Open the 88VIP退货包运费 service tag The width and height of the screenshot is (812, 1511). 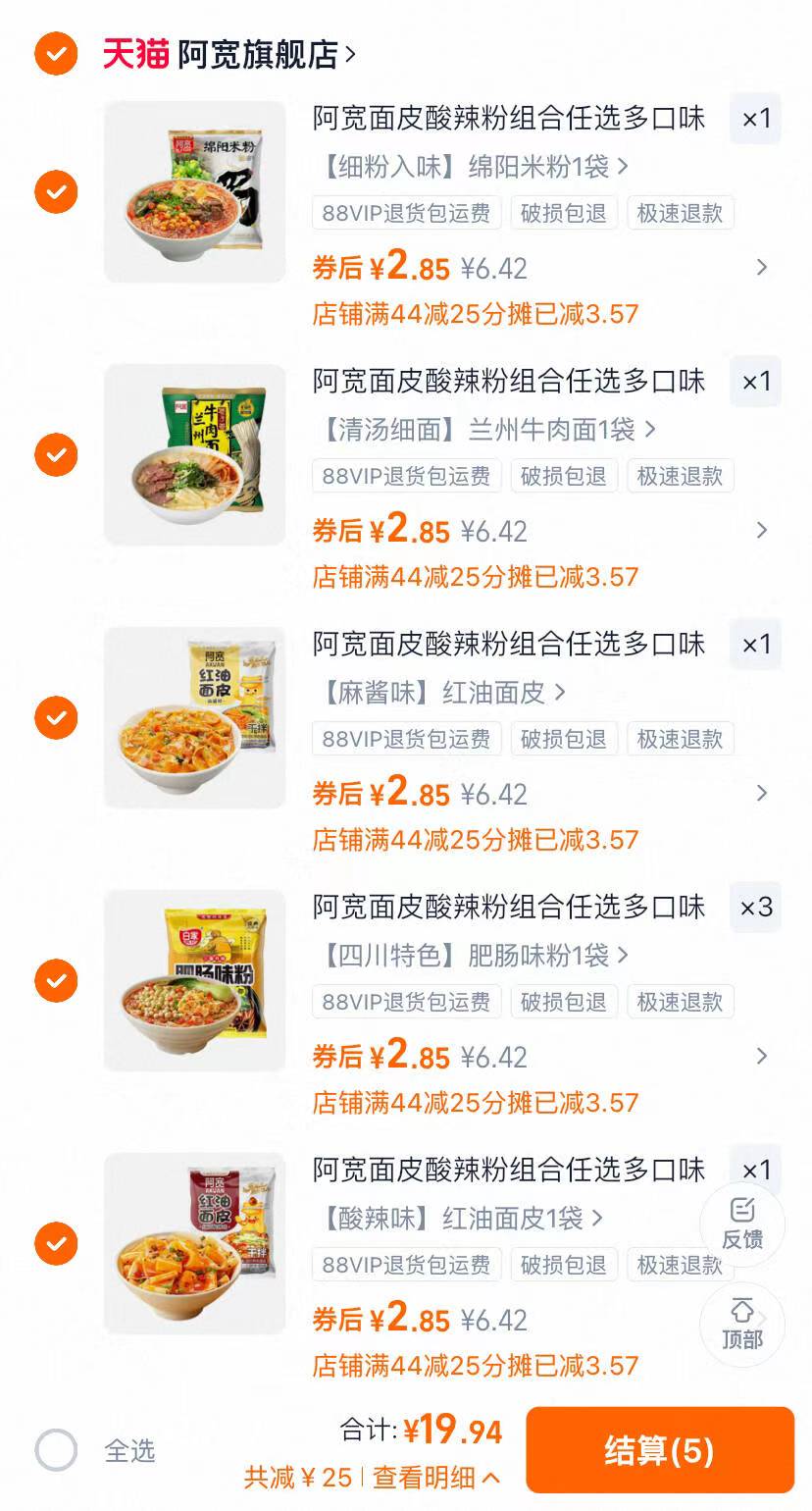[406, 213]
